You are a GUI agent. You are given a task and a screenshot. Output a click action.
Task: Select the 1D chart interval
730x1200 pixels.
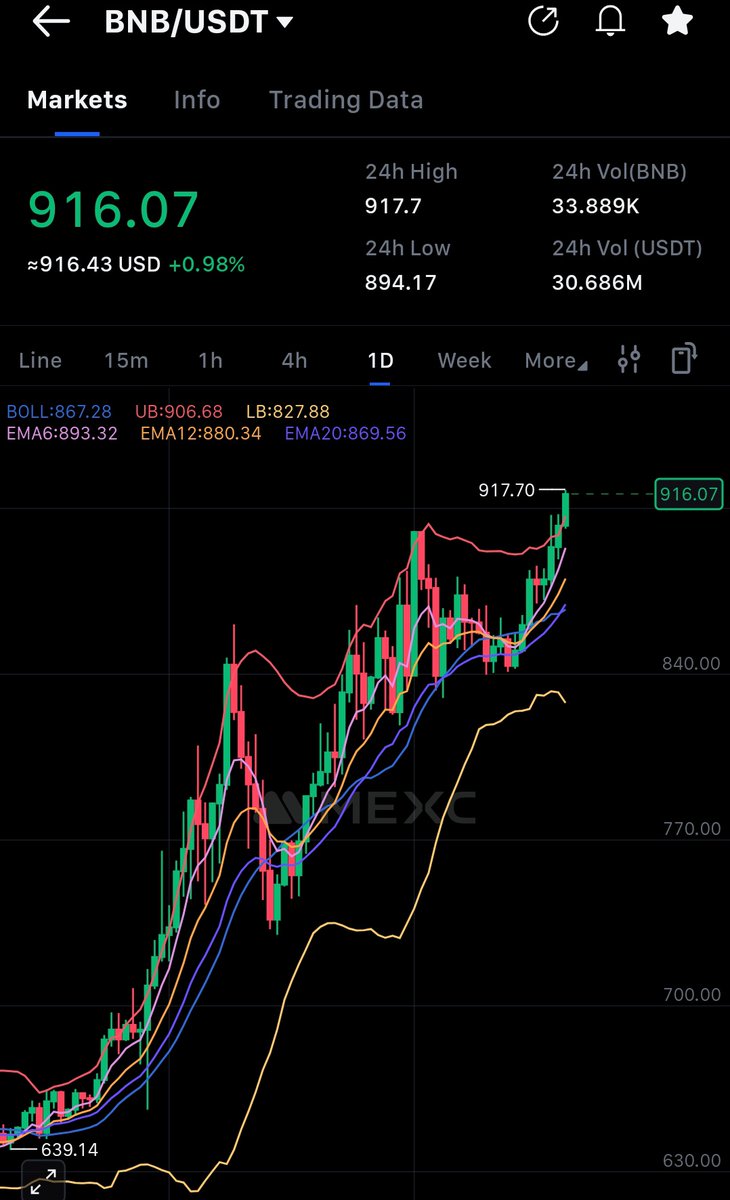pos(380,360)
